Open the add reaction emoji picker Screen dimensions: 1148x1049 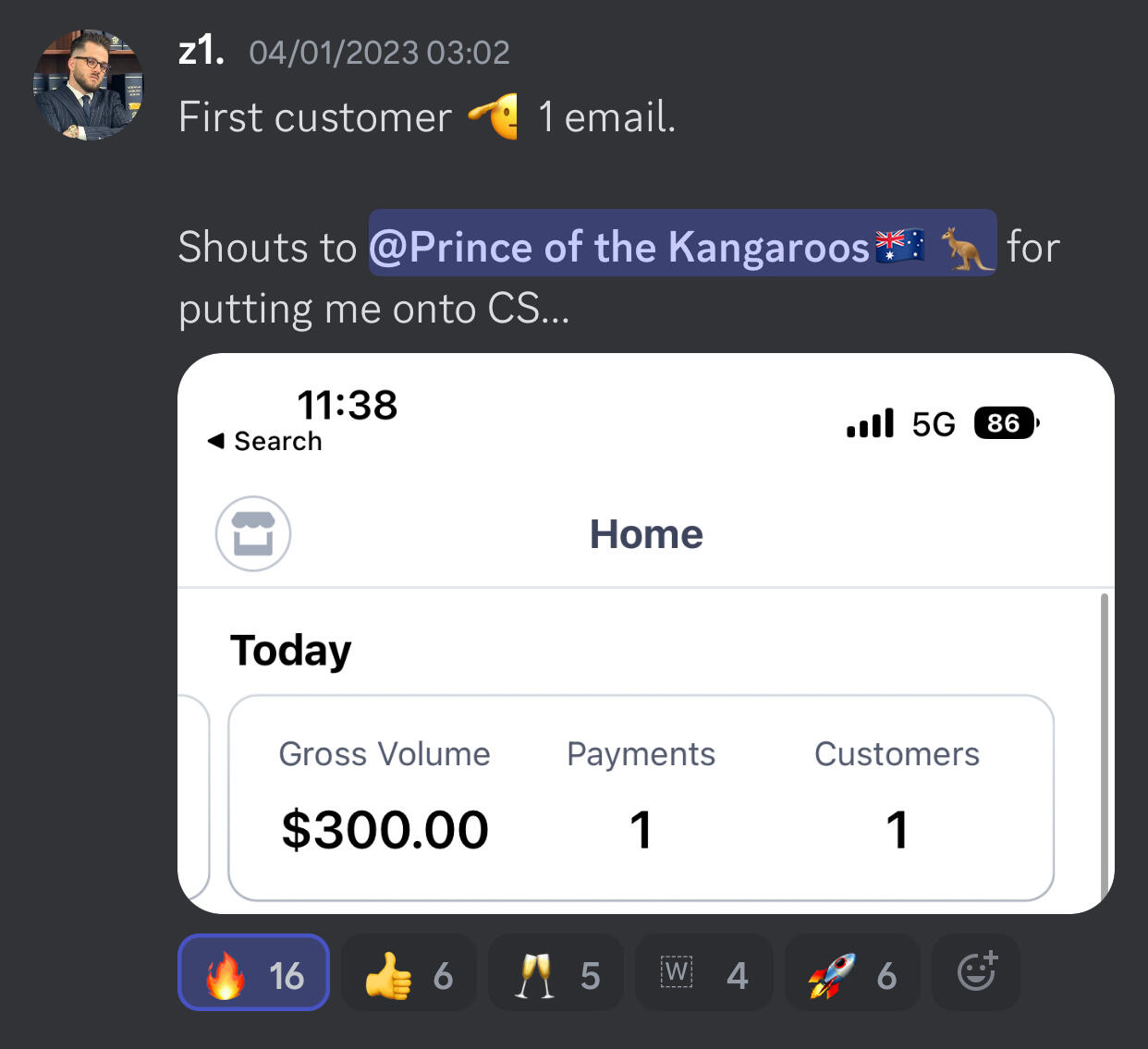point(976,971)
